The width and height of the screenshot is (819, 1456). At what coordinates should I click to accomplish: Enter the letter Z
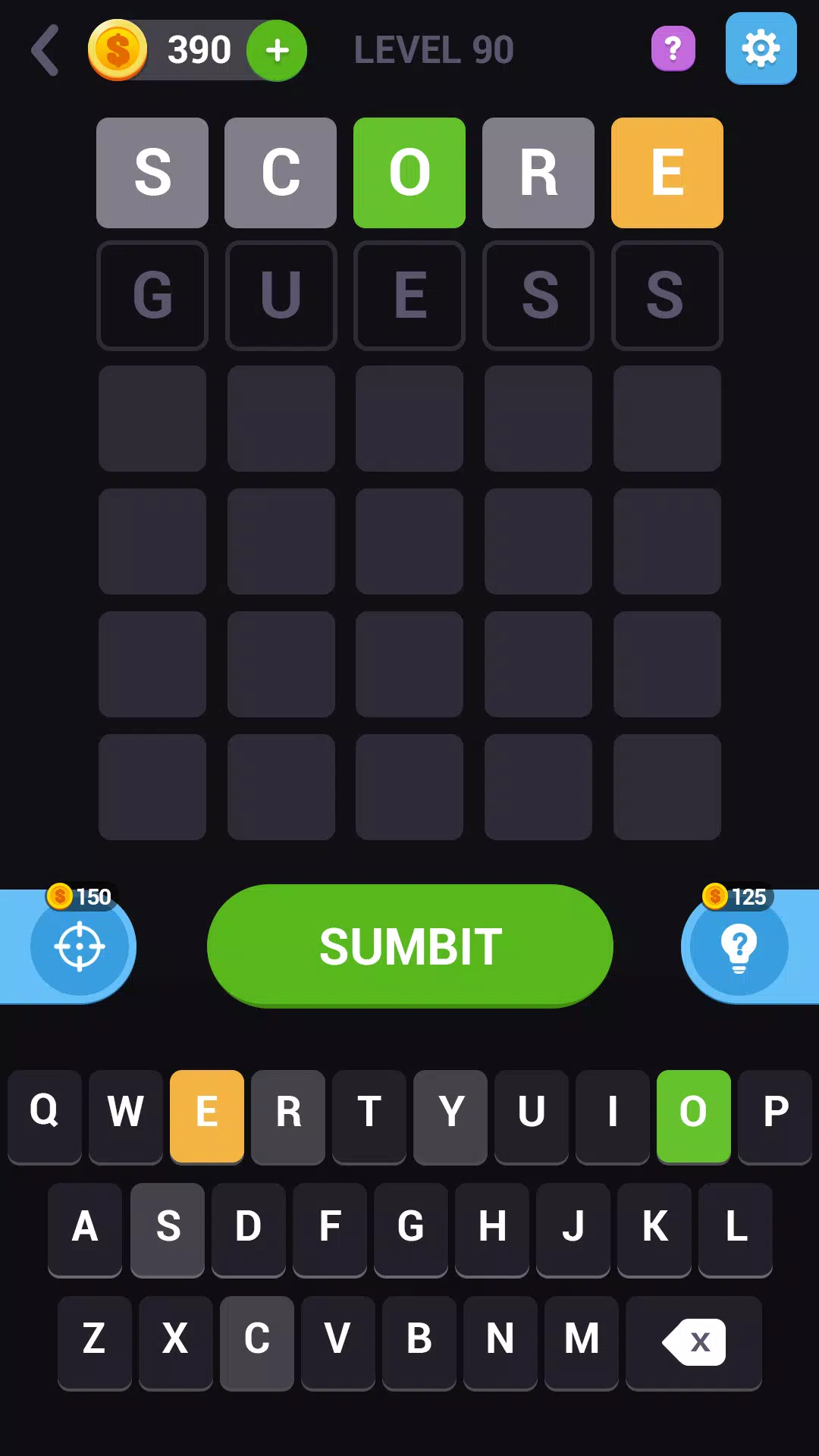[95, 1341]
